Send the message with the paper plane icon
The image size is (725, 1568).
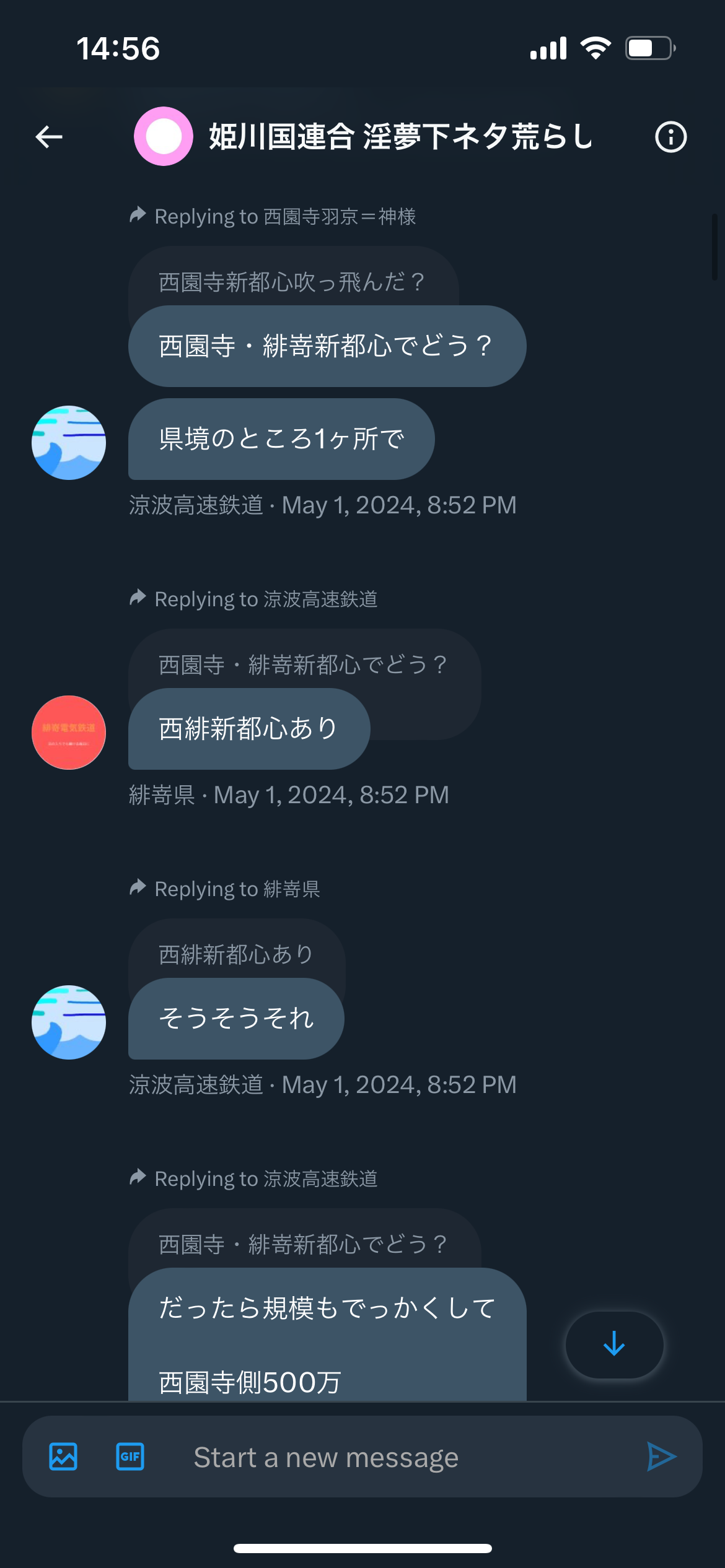(661, 1457)
